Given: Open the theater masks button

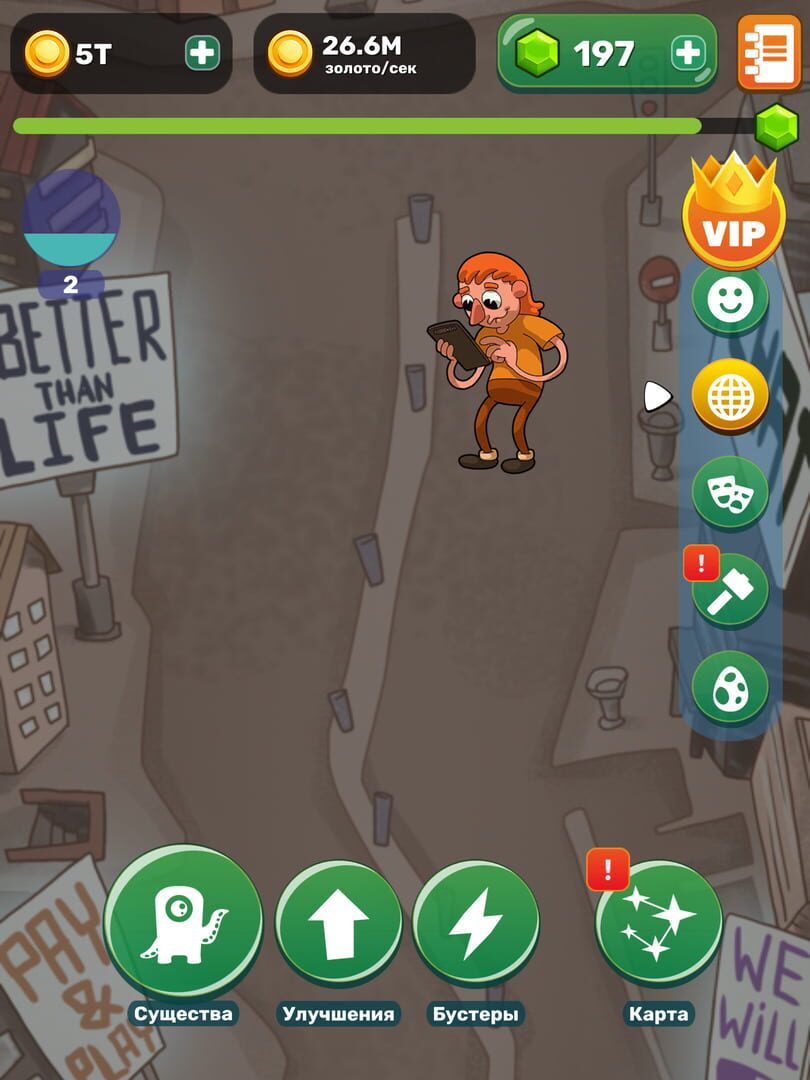Looking at the screenshot, I should pyautogui.click(x=730, y=492).
